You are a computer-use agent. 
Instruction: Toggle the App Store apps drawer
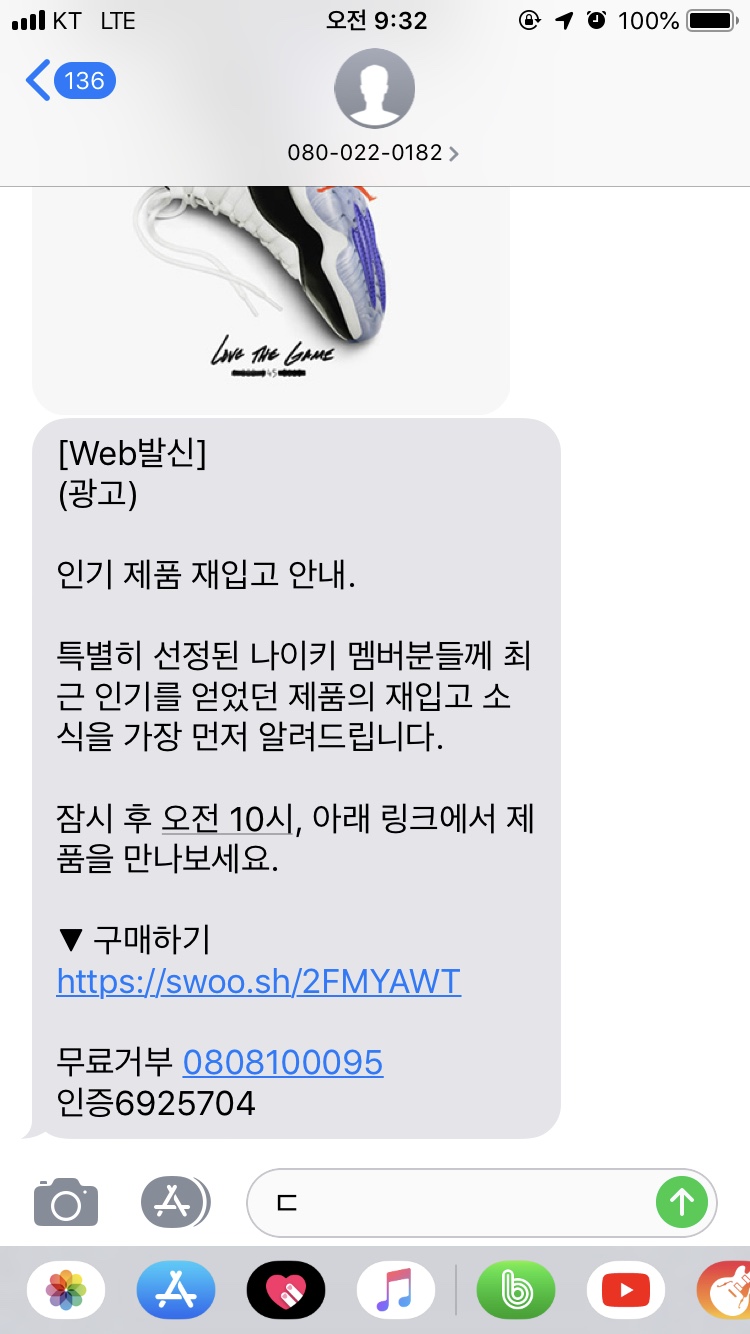click(x=175, y=1202)
